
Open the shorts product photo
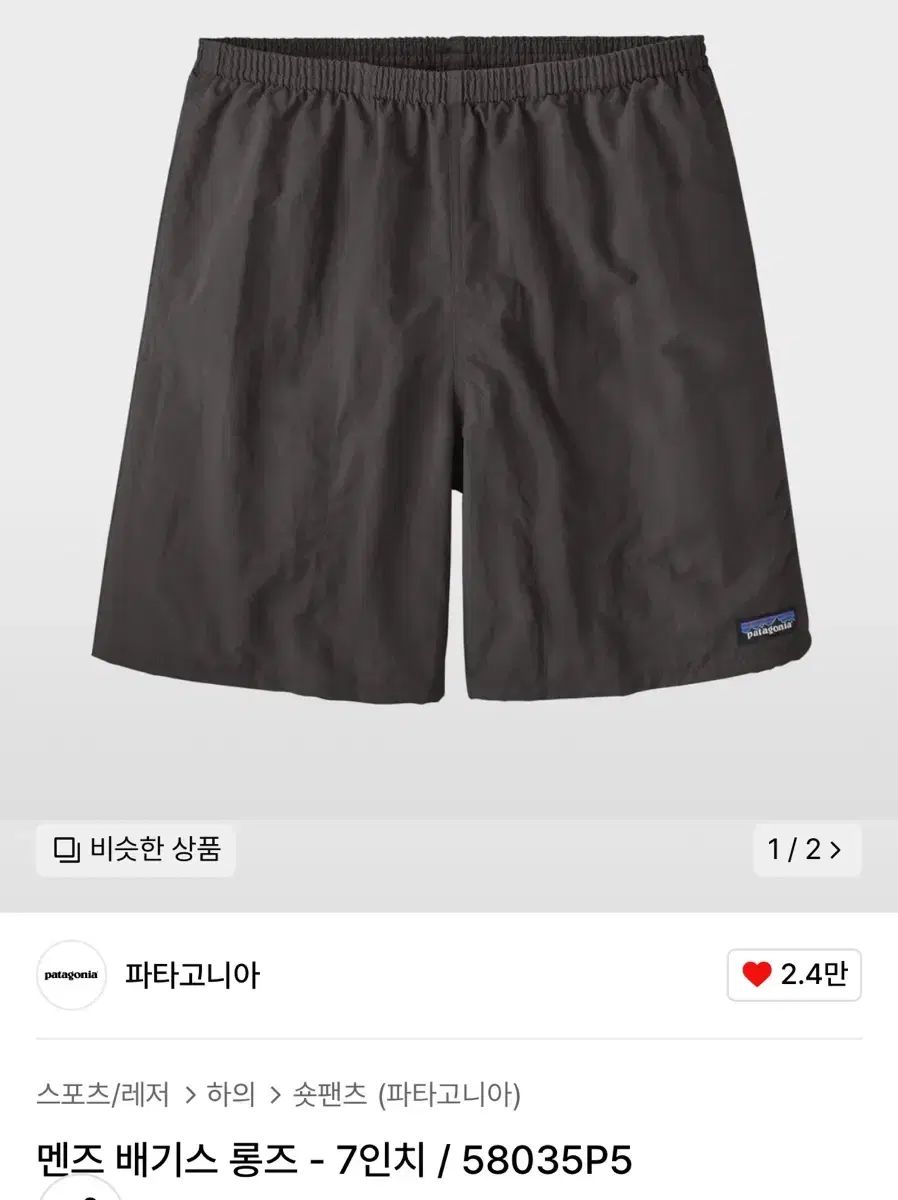pos(450,370)
